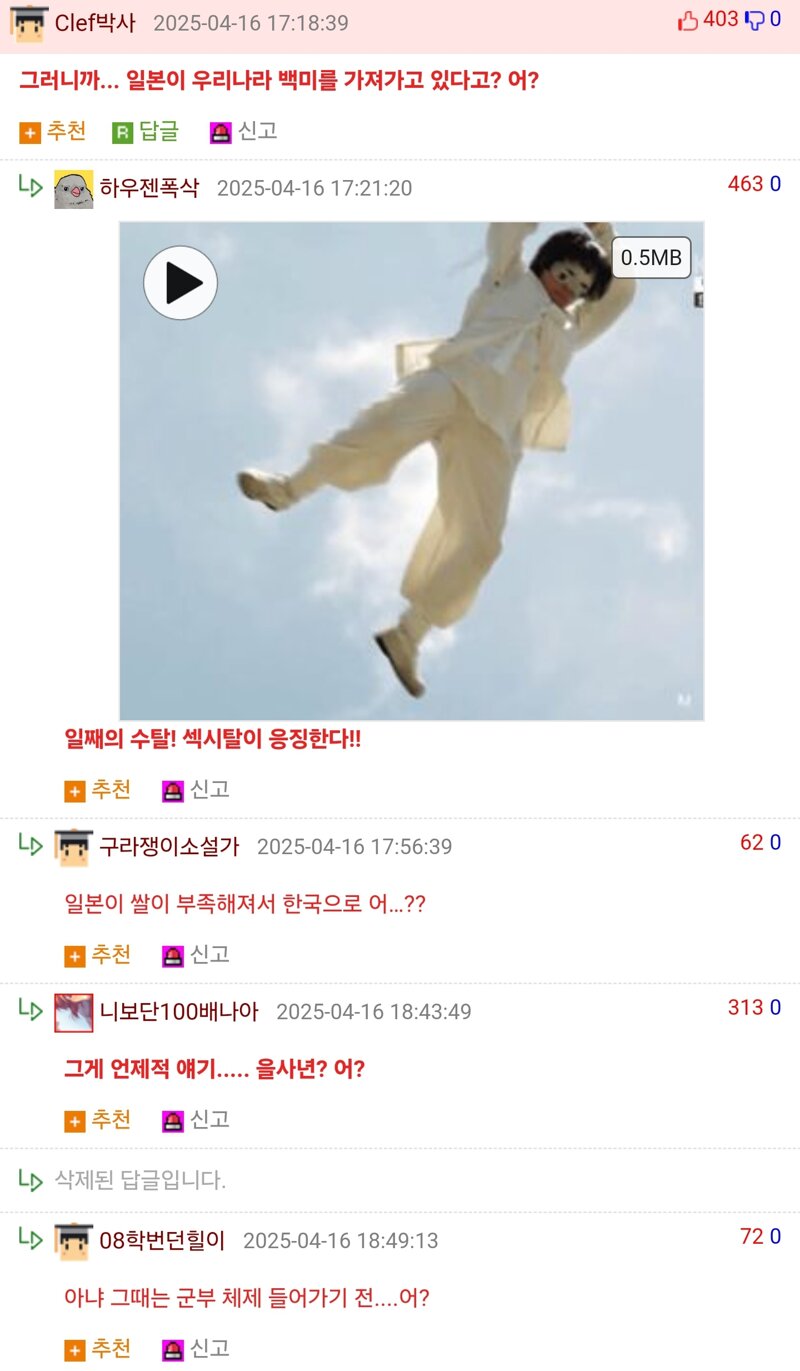Report Clef박사's comment with 신고
800x1371 pixels.
[x=243, y=131]
